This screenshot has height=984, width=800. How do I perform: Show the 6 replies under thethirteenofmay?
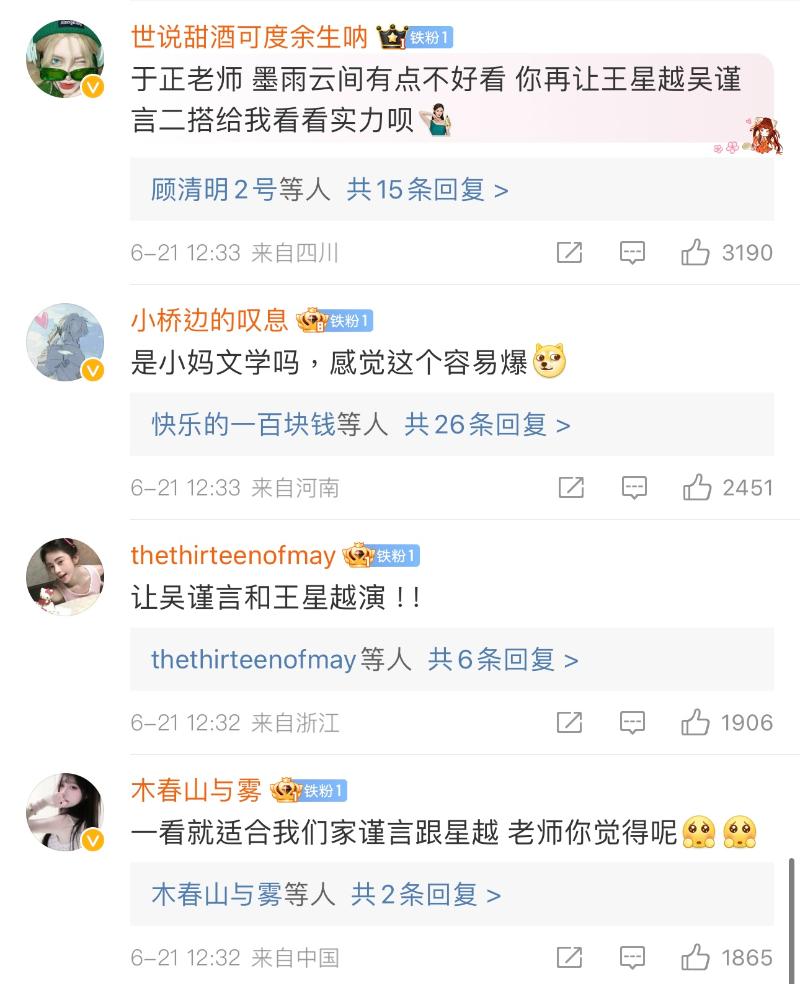(503, 660)
